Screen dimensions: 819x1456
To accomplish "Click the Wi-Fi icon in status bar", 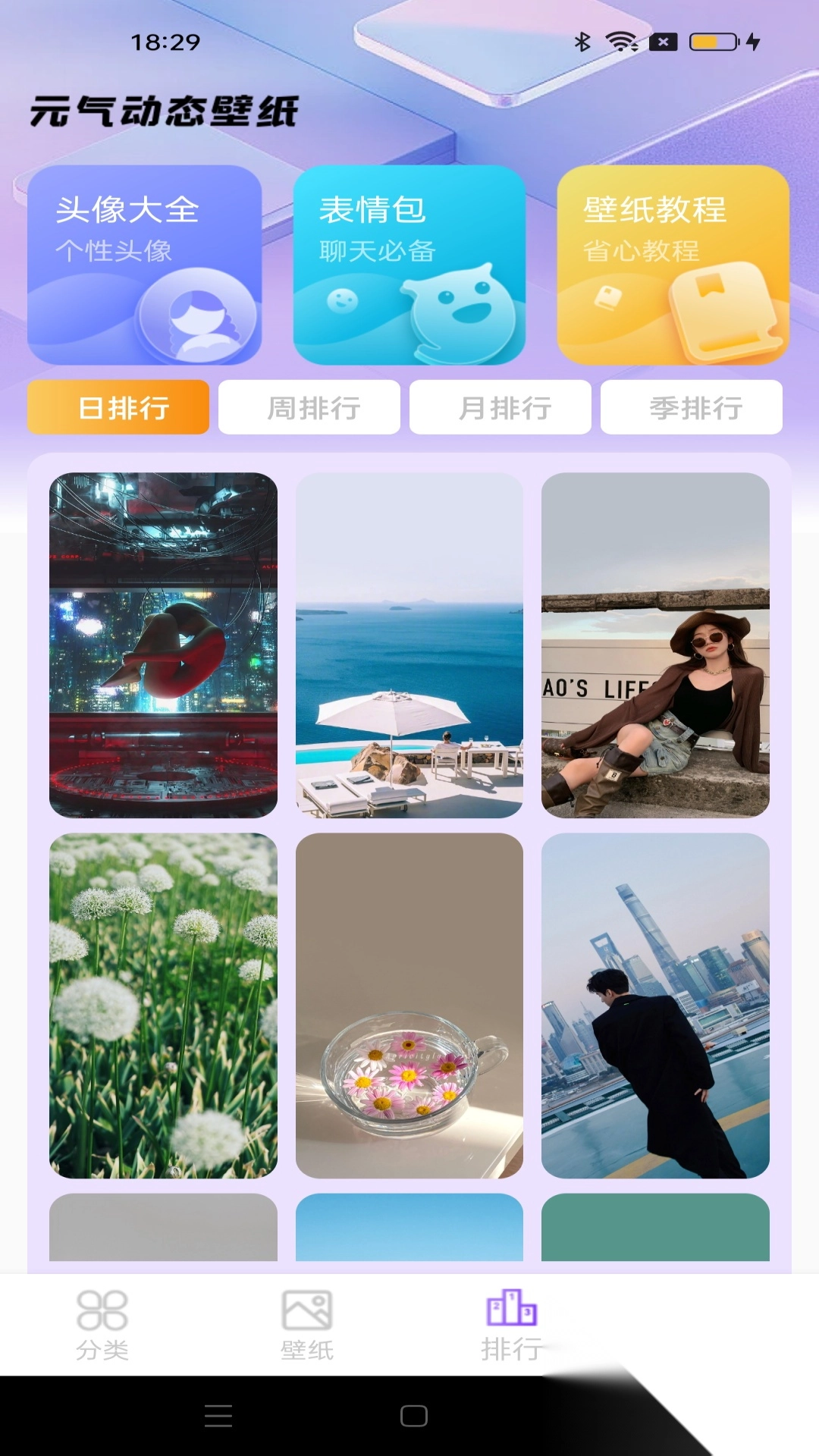I will click(620, 43).
